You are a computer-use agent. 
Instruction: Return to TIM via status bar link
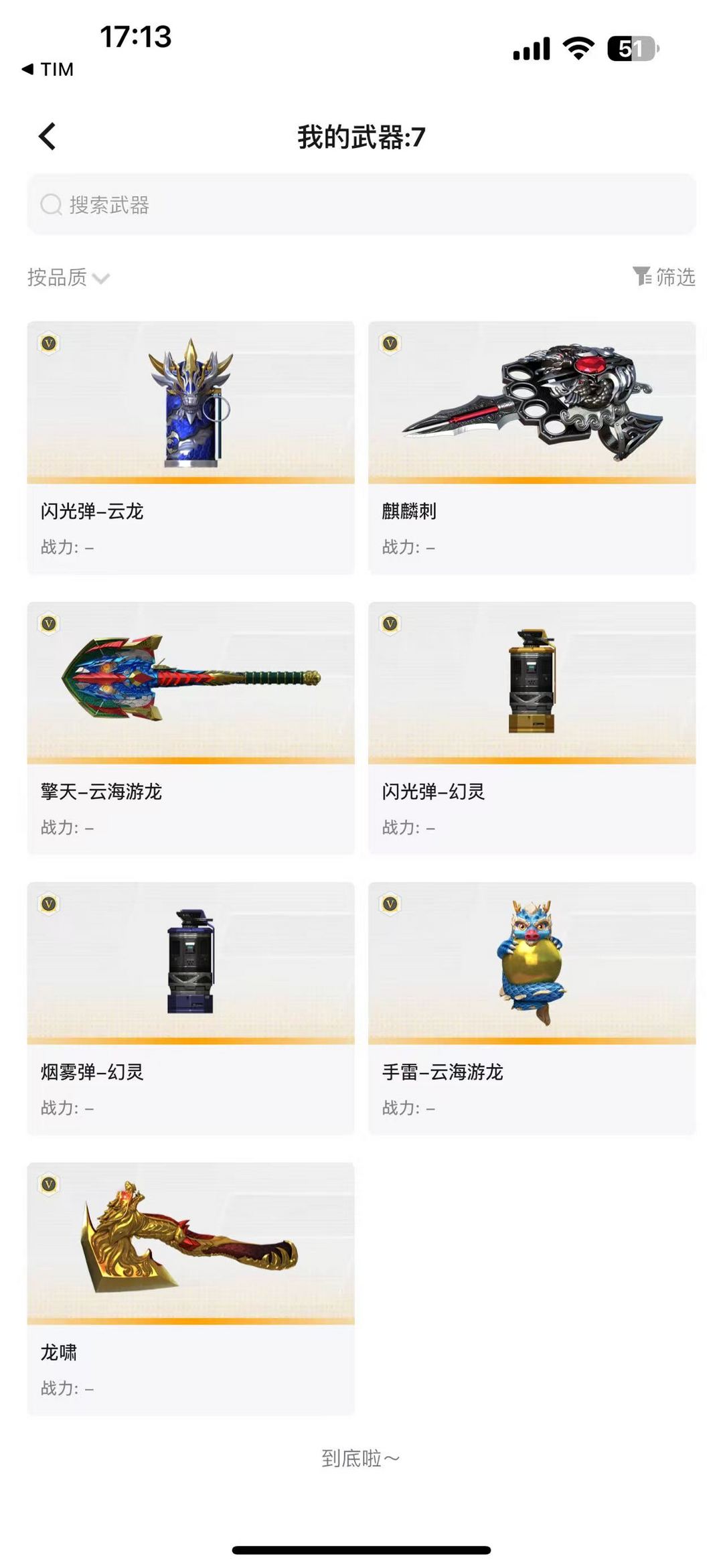coord(48,69)
